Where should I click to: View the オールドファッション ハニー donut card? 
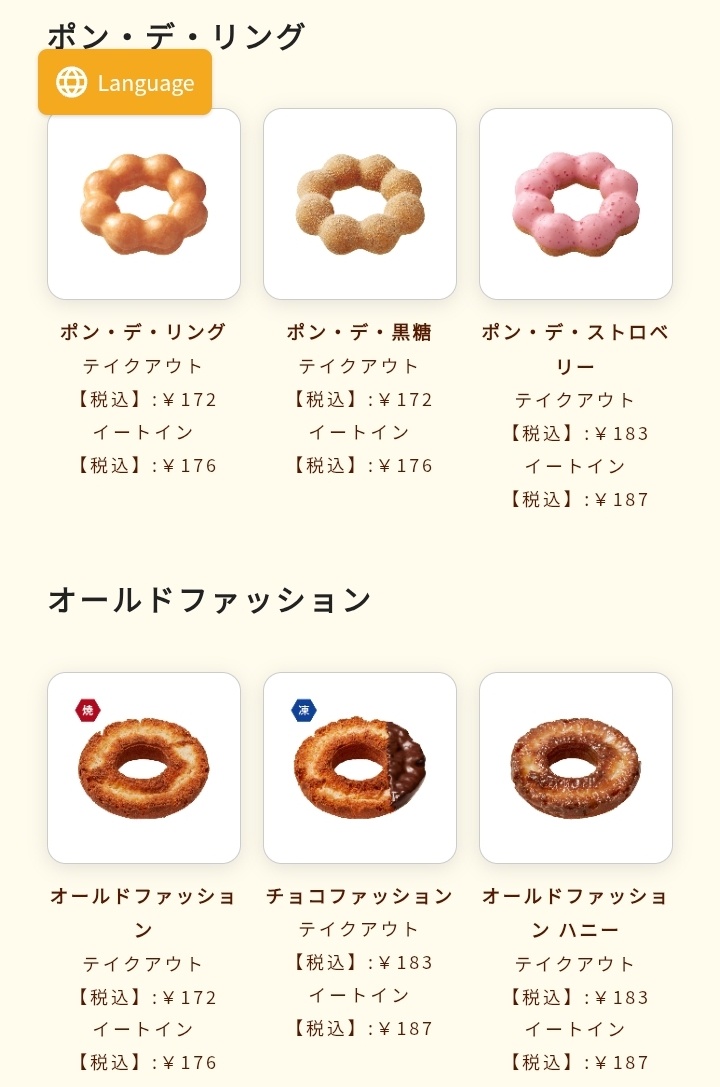pos(576,768)
